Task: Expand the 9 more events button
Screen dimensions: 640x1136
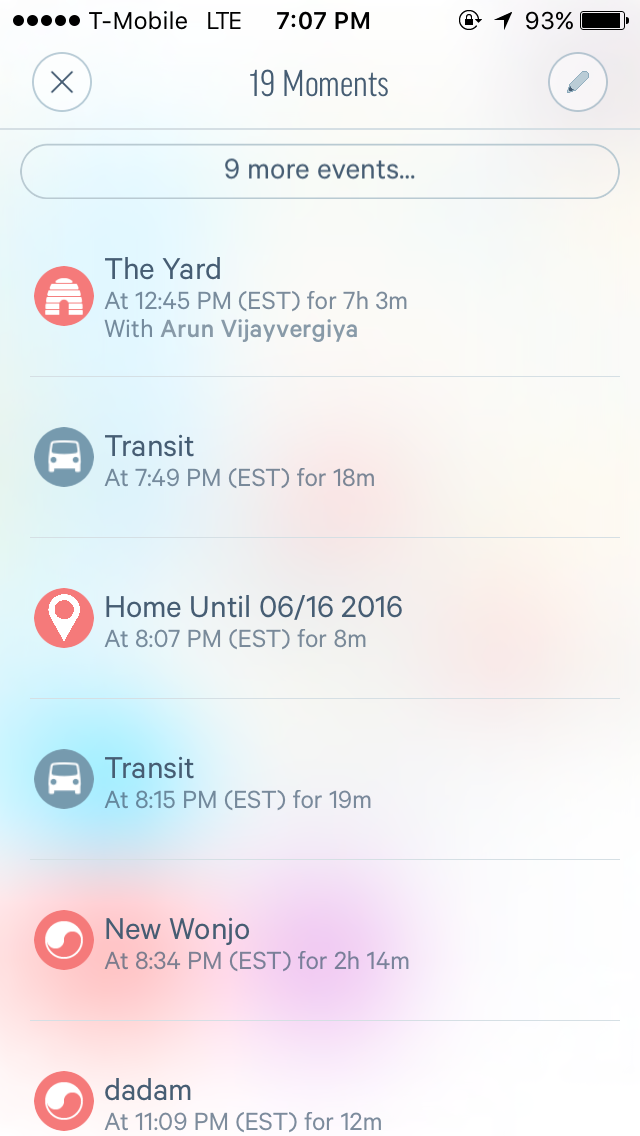Action: tap(320, 171)
